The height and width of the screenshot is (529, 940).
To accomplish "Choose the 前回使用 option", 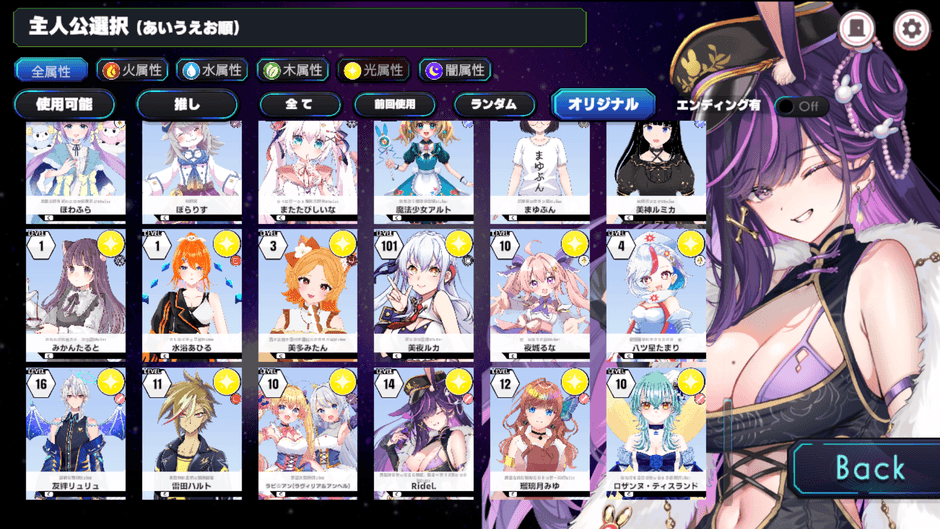I will (395, 104).
